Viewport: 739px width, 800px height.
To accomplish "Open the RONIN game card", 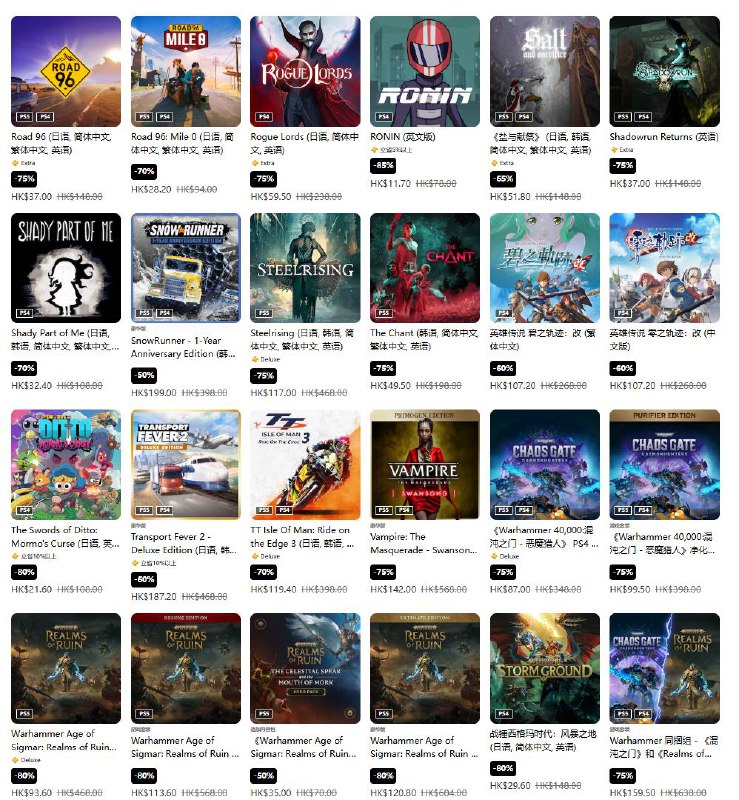I will tap(425, 70).
